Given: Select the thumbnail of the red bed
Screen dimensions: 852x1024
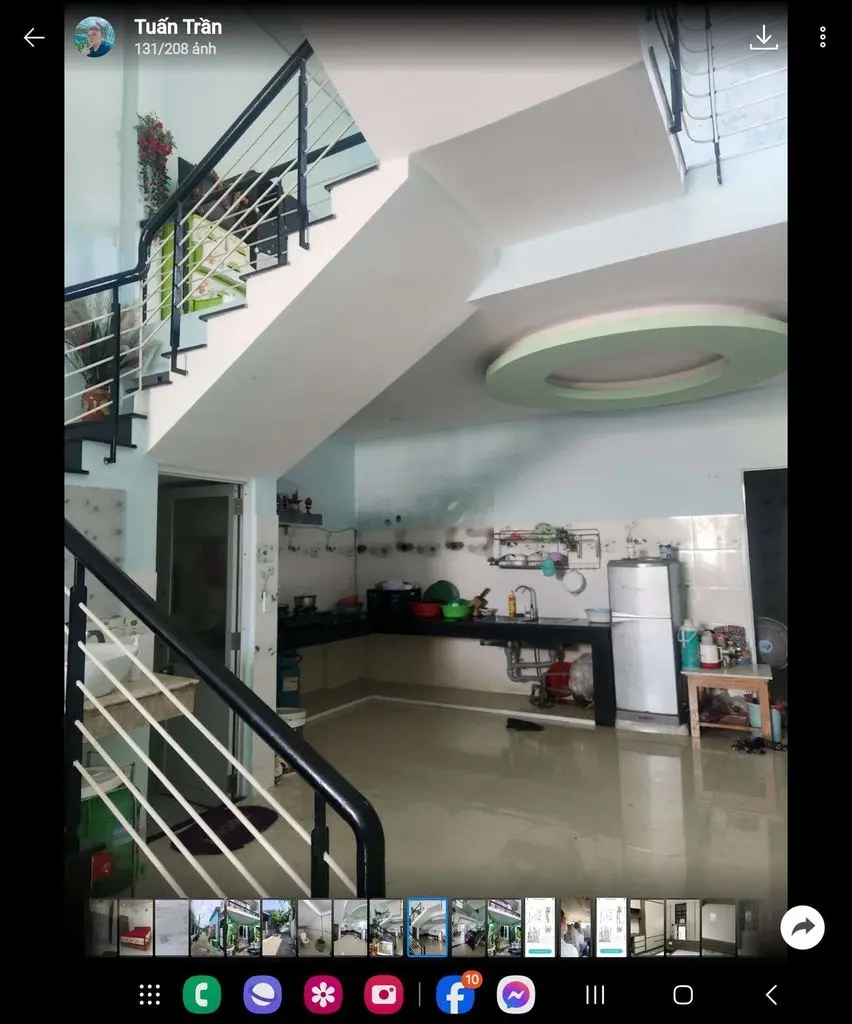Looking at the screenshot, I should point(136,927).
